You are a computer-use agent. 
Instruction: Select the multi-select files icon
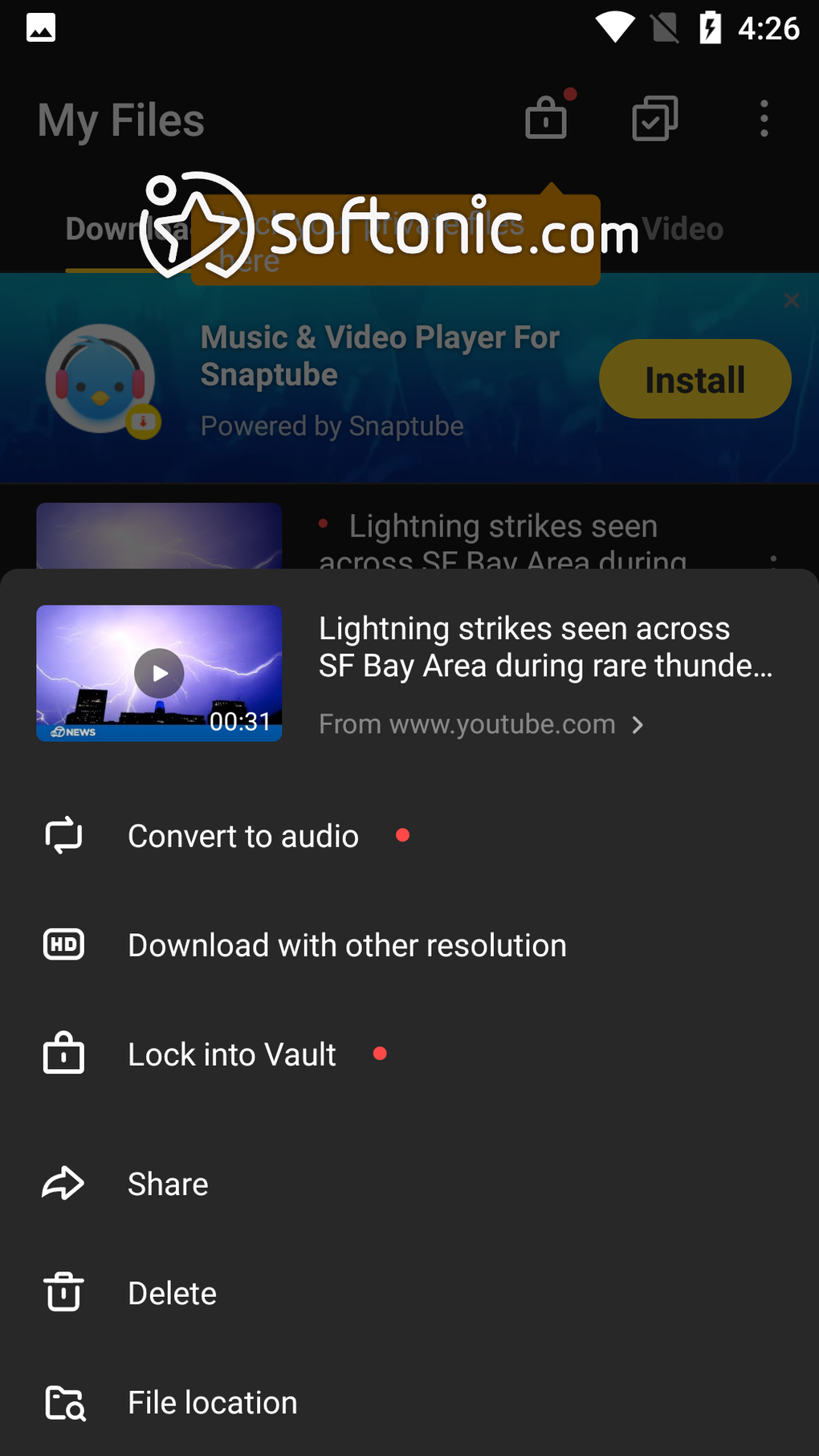pyautogui.click(x=654, y=118)
